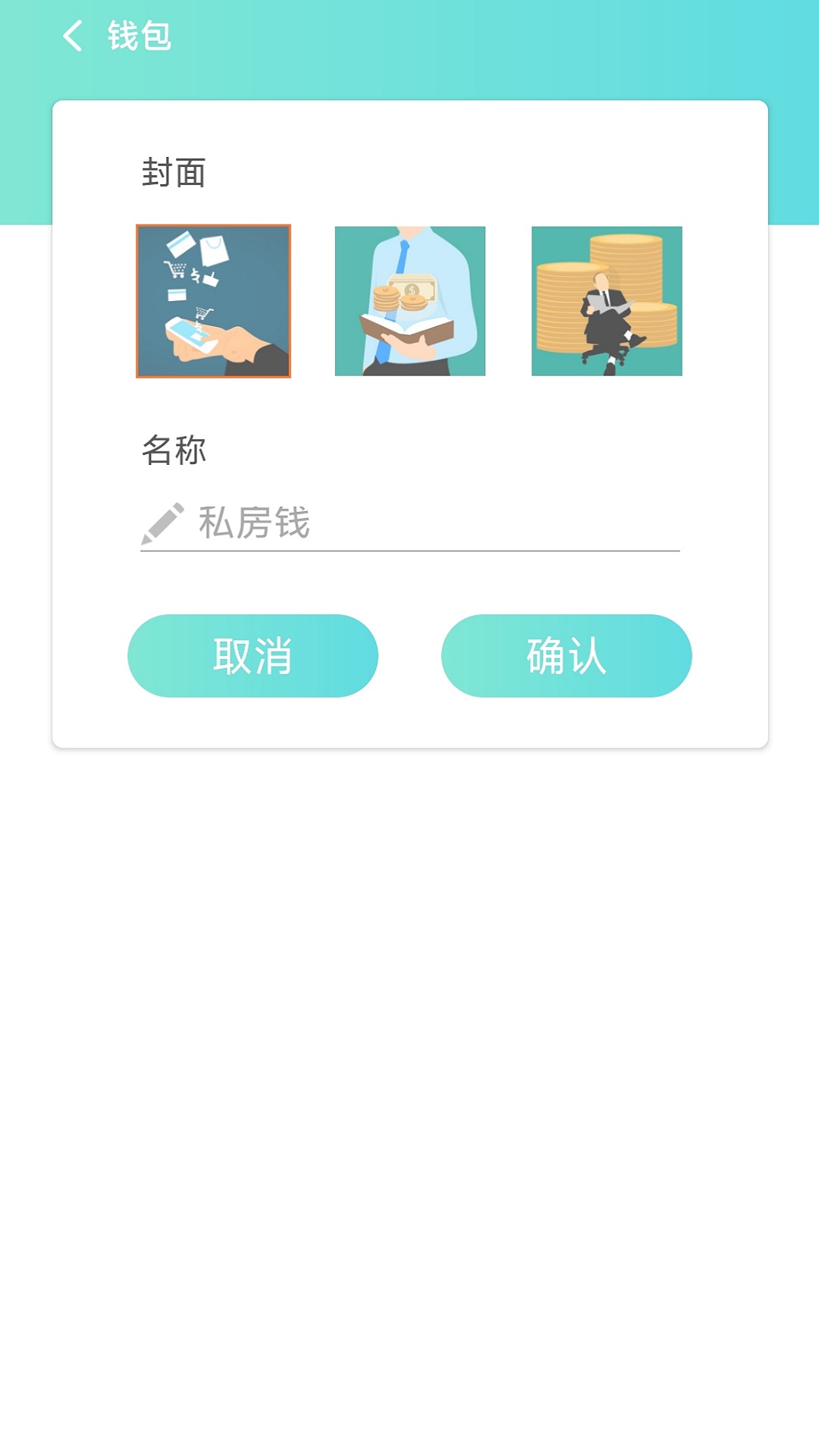Focus the 名称 text field

click(436, 523)
